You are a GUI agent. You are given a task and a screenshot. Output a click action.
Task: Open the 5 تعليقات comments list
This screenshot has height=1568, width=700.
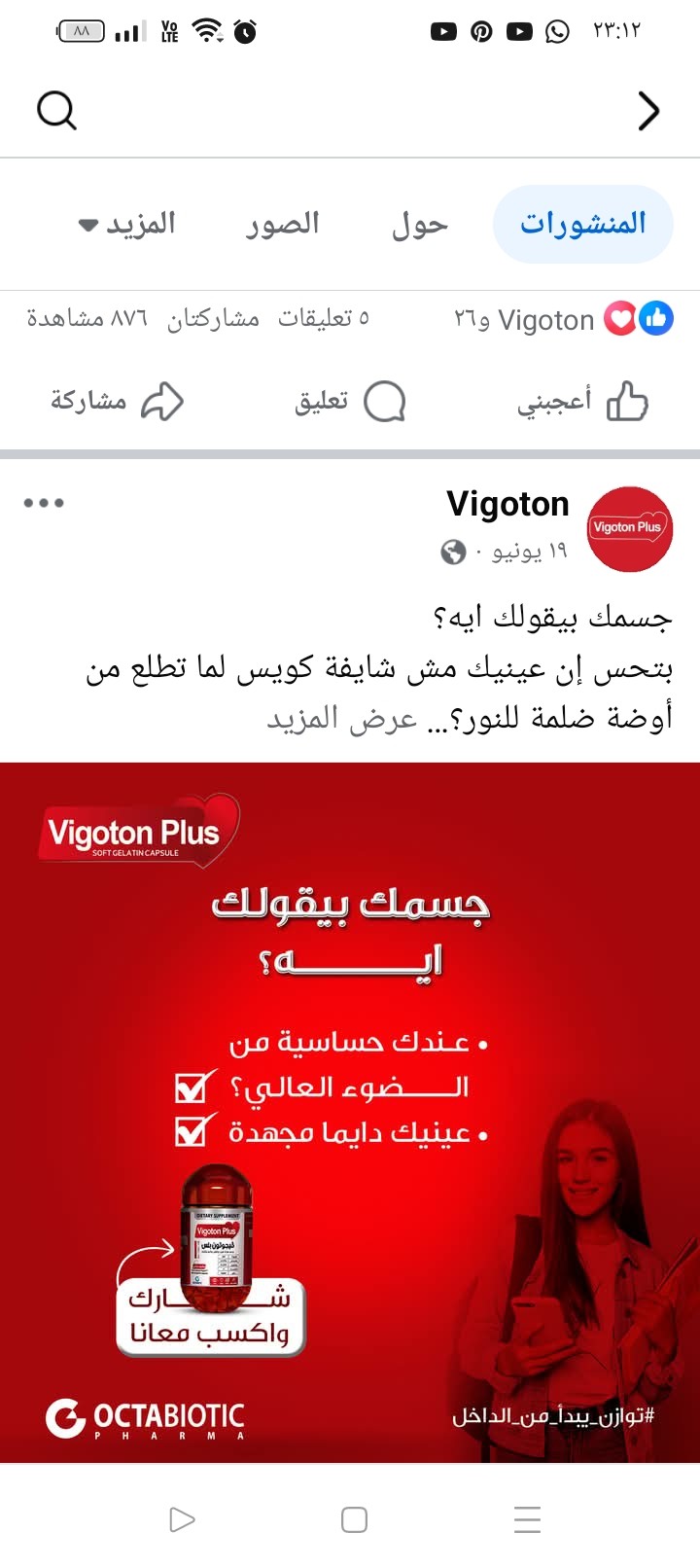[324, 319]
